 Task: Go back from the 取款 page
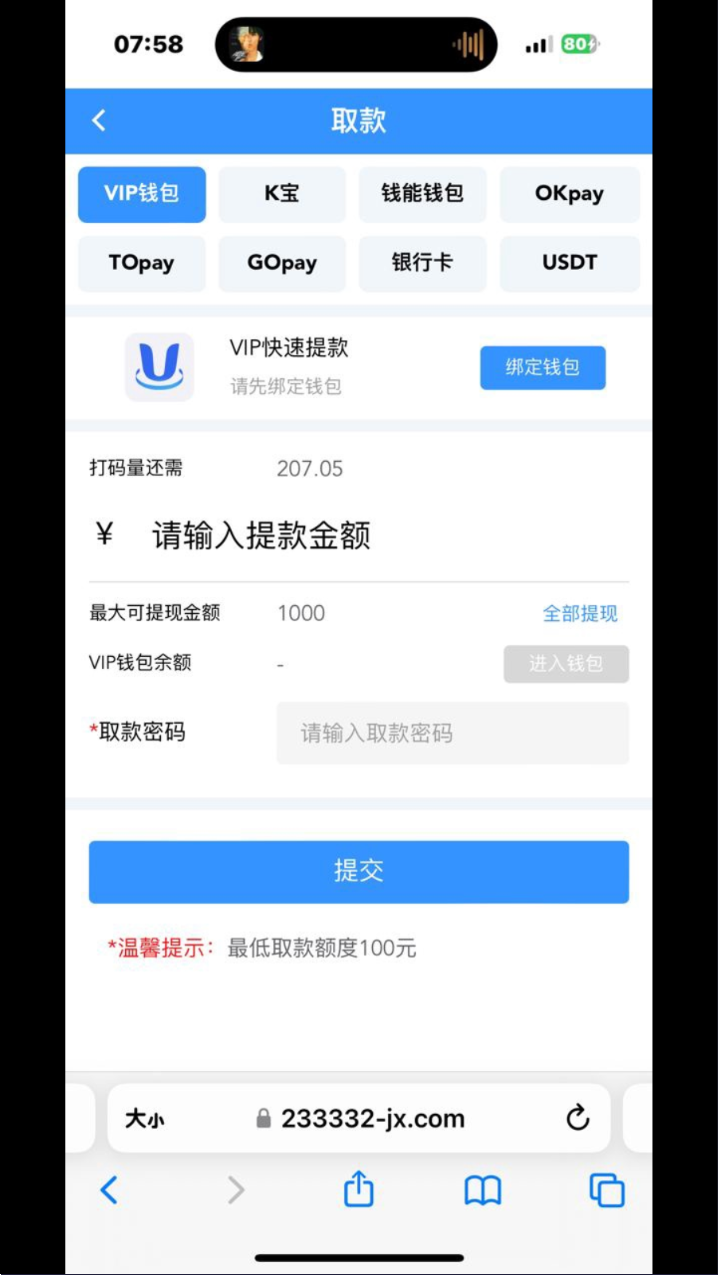coord(98,121)
